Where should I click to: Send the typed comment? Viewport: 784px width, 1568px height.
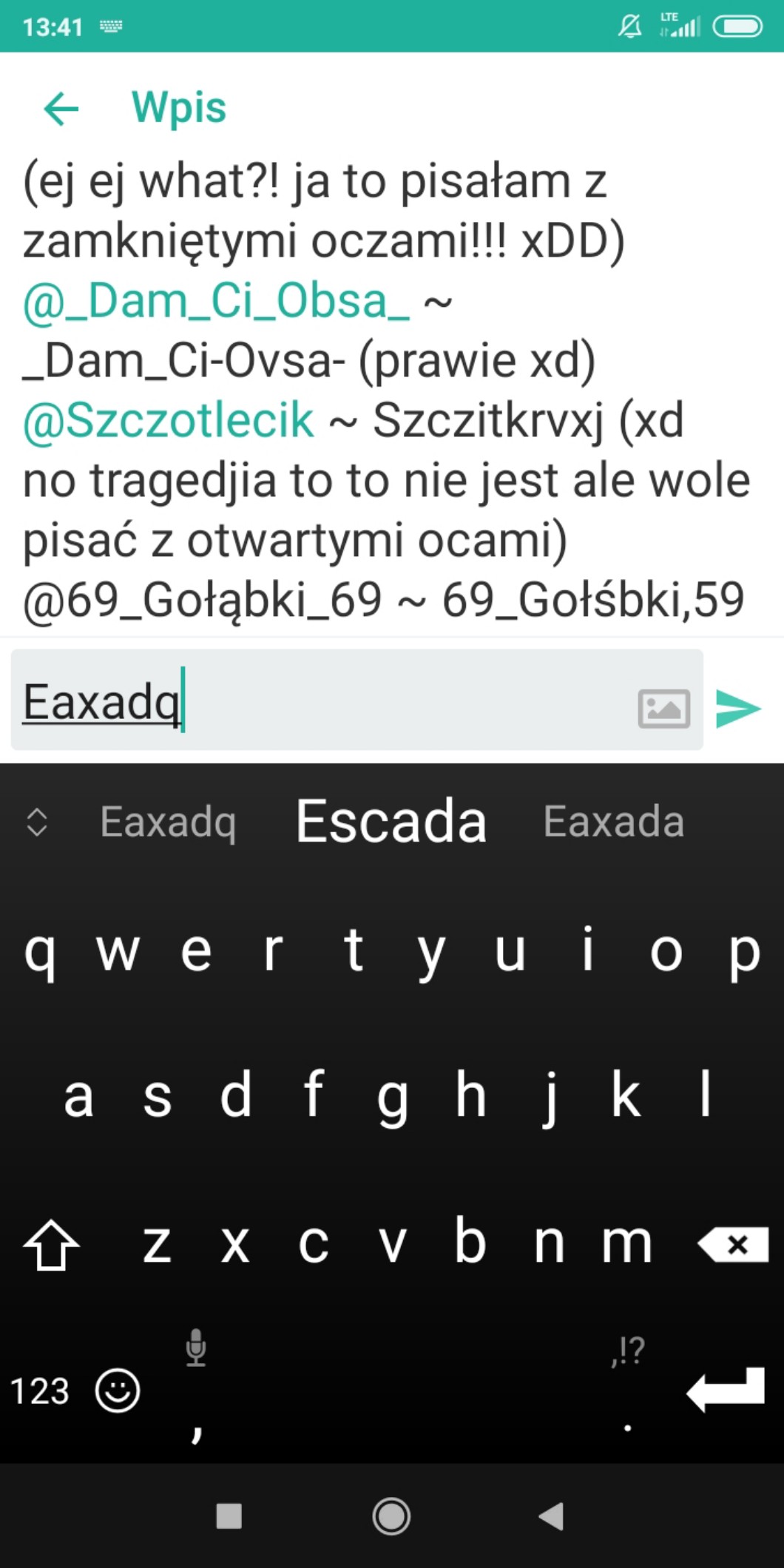coord(737,709)
